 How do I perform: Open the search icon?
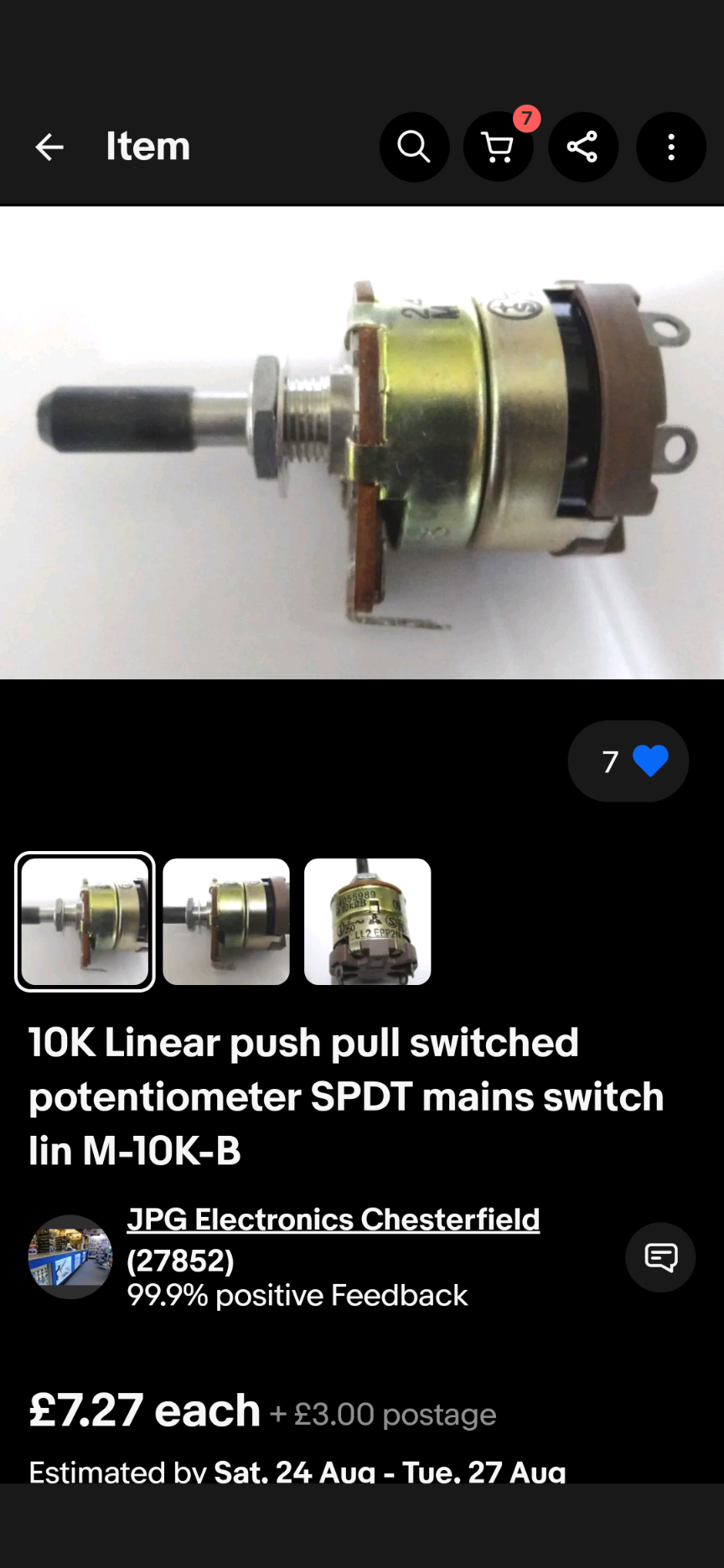414,147
